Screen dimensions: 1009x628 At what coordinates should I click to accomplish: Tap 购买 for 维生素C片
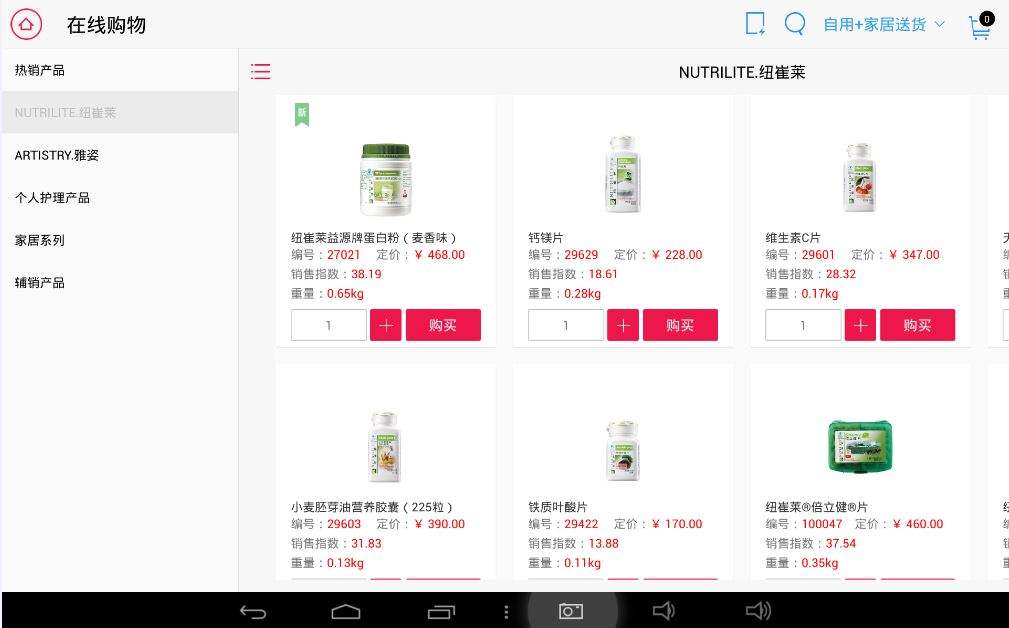(x=917, y=325)
